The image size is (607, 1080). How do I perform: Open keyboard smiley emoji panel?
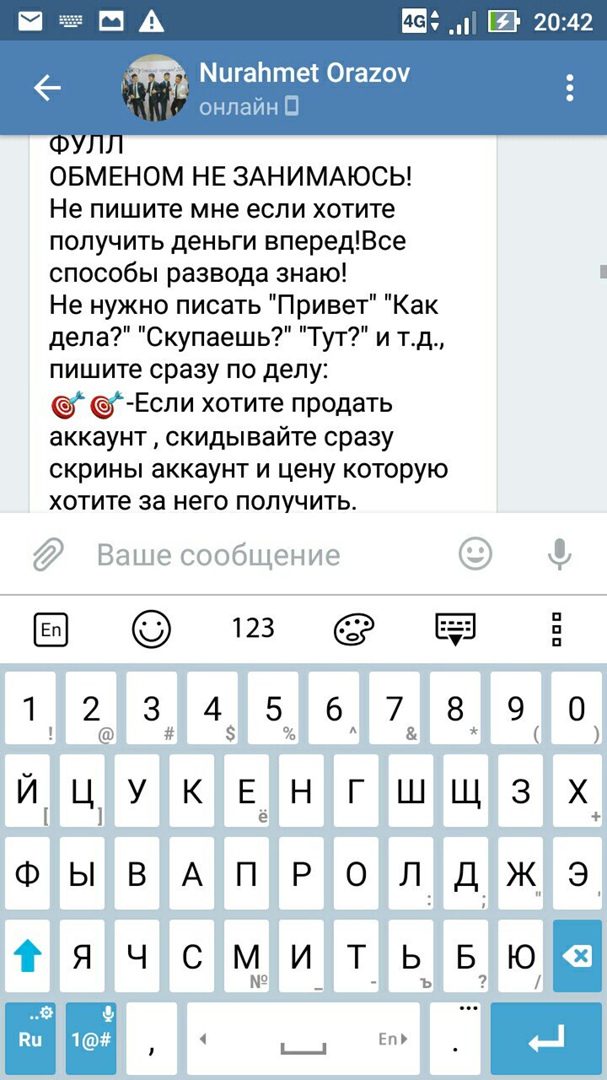(152, 628)
